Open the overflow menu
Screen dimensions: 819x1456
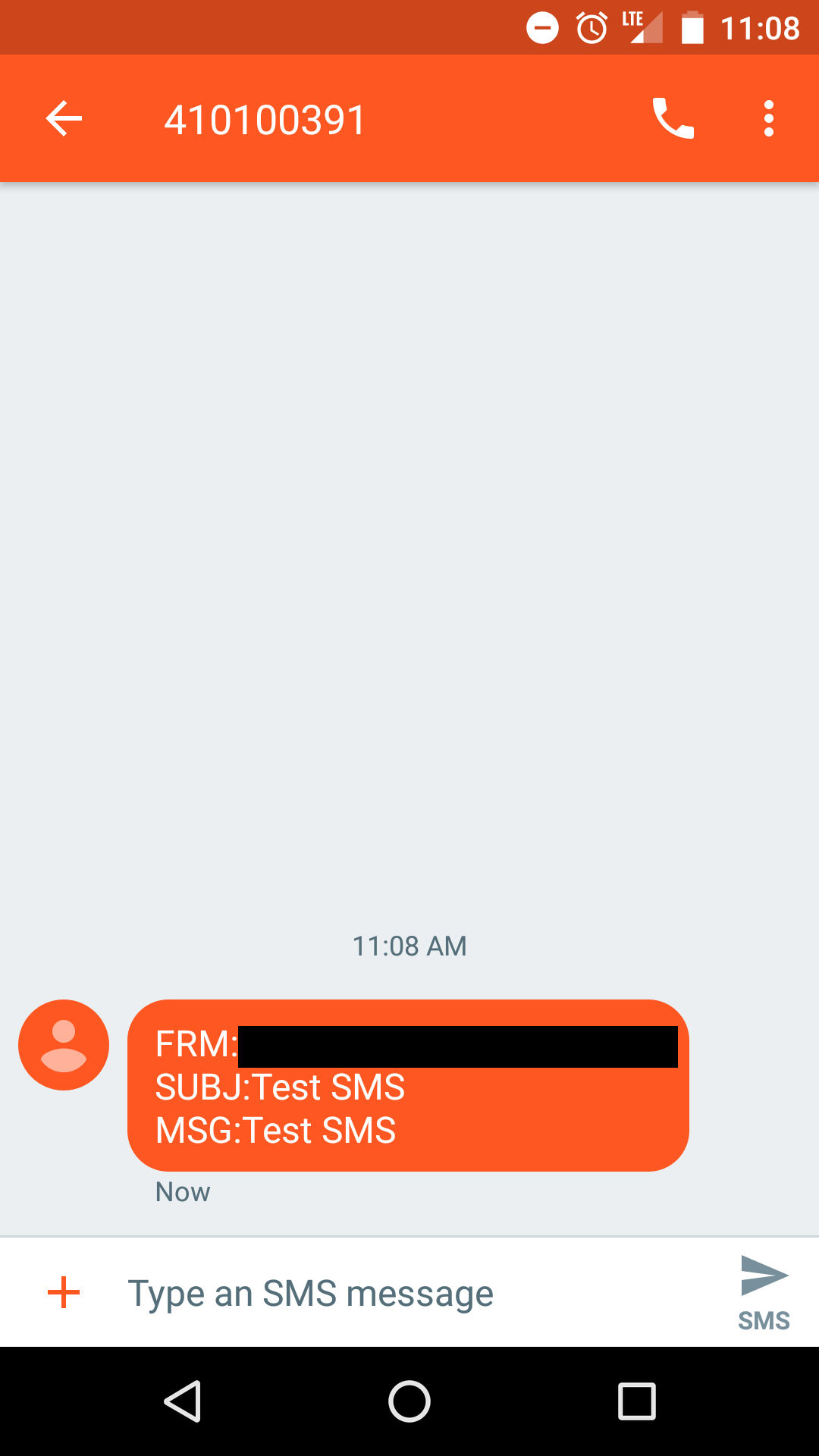[768, 119]
